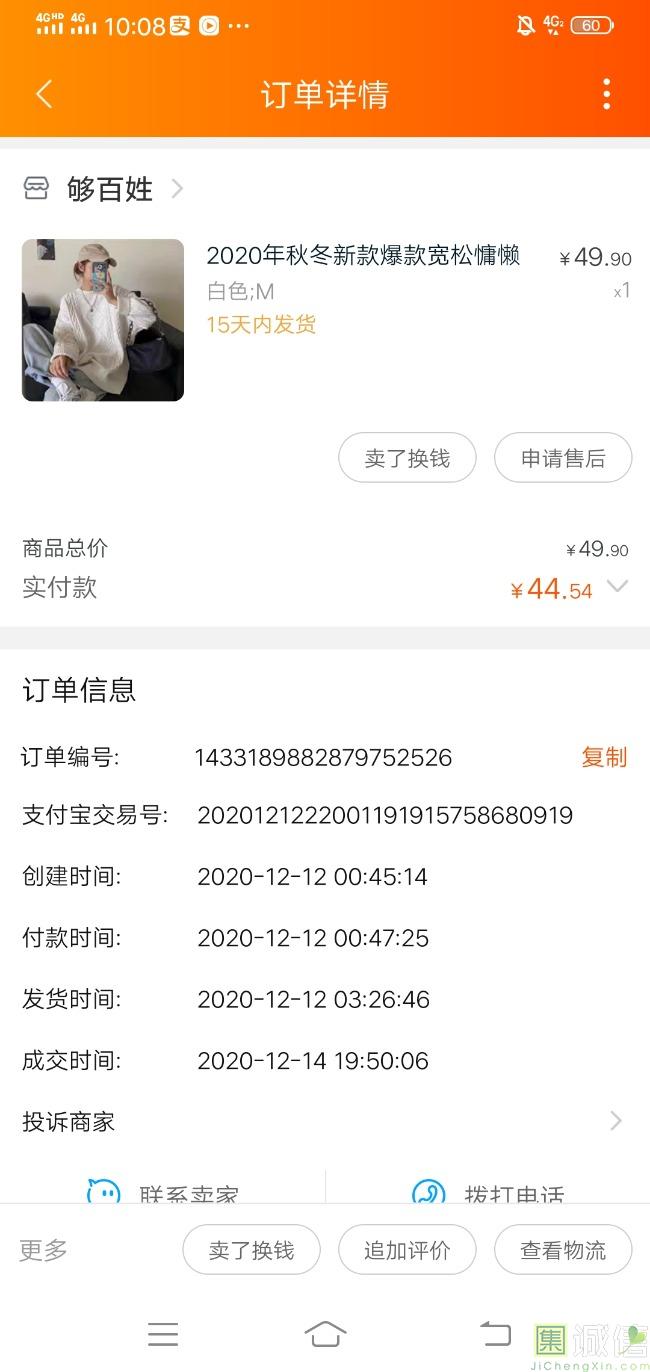This screenshot has width=650, height=1372.
Task: View the 2020年秋冬新款 sweater product
Action: click(x=362, y=256)
